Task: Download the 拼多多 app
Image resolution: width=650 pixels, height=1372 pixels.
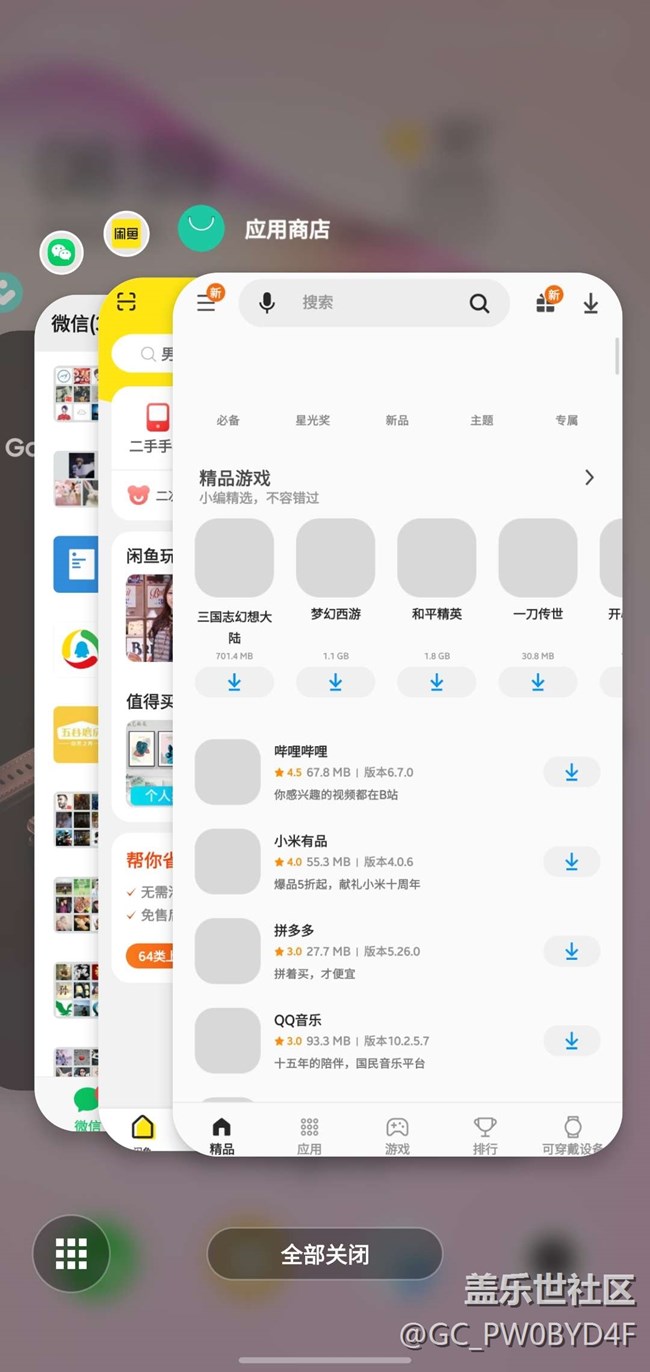Action: click(571, 951)
